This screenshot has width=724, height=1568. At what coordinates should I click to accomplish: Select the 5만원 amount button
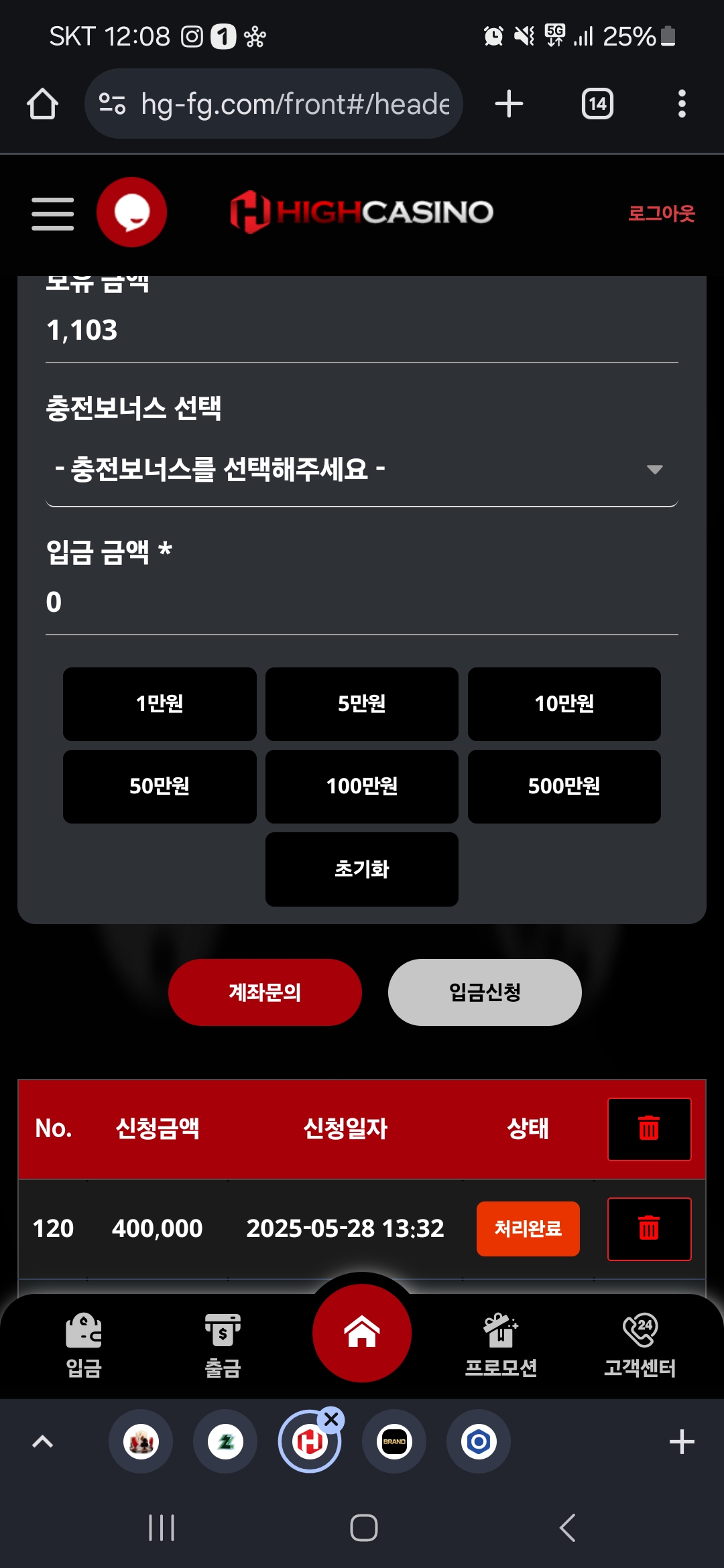coord(362,704)
